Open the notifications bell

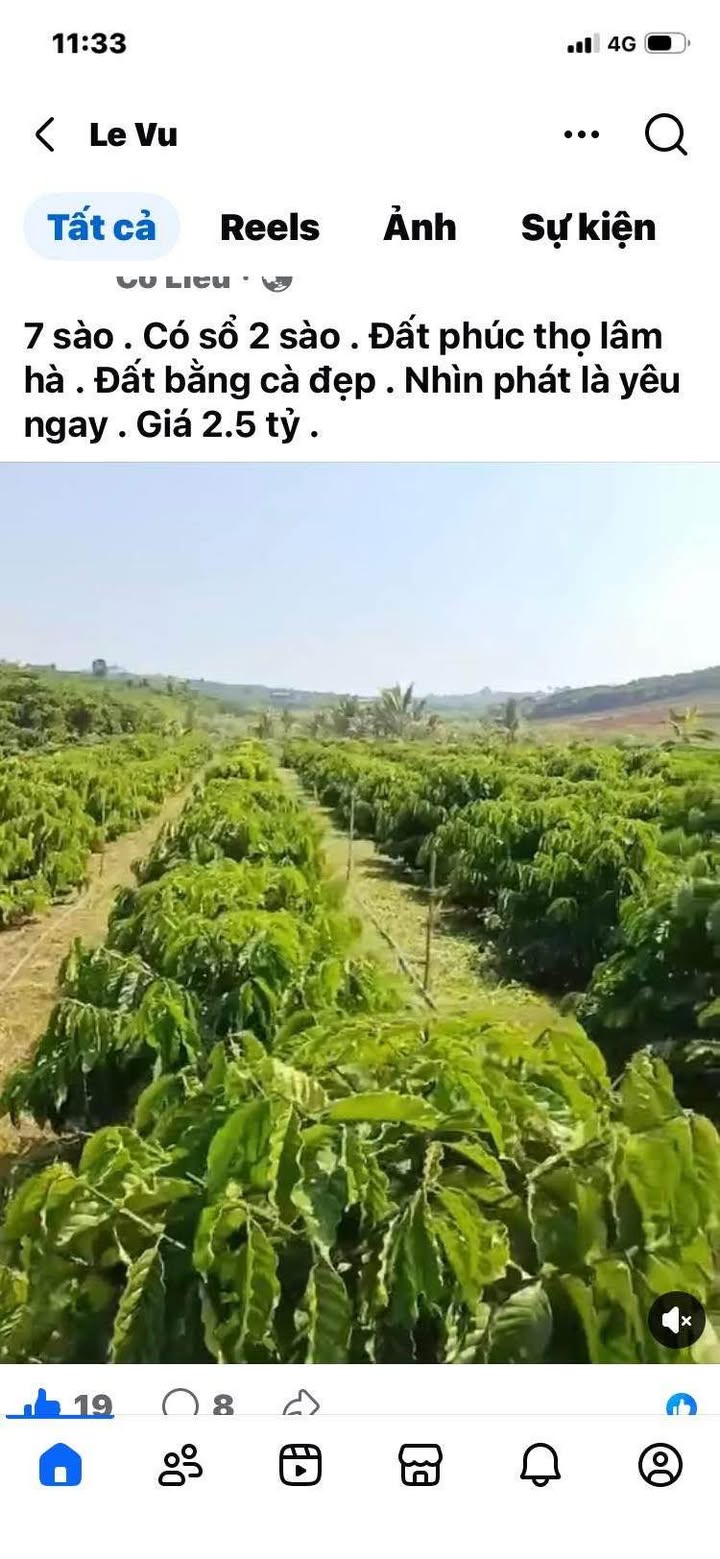click(x=540, y=1465)
